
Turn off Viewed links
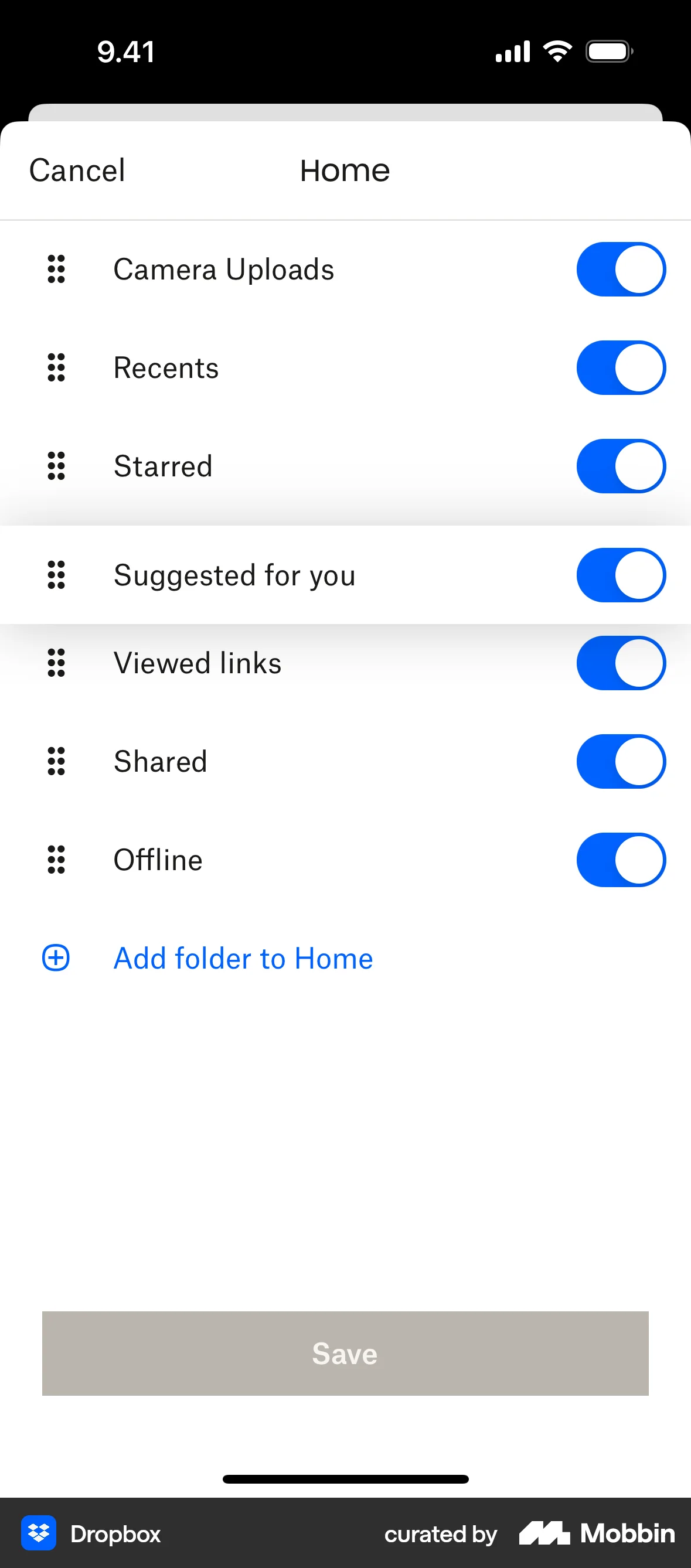click(x=621, y=663)
